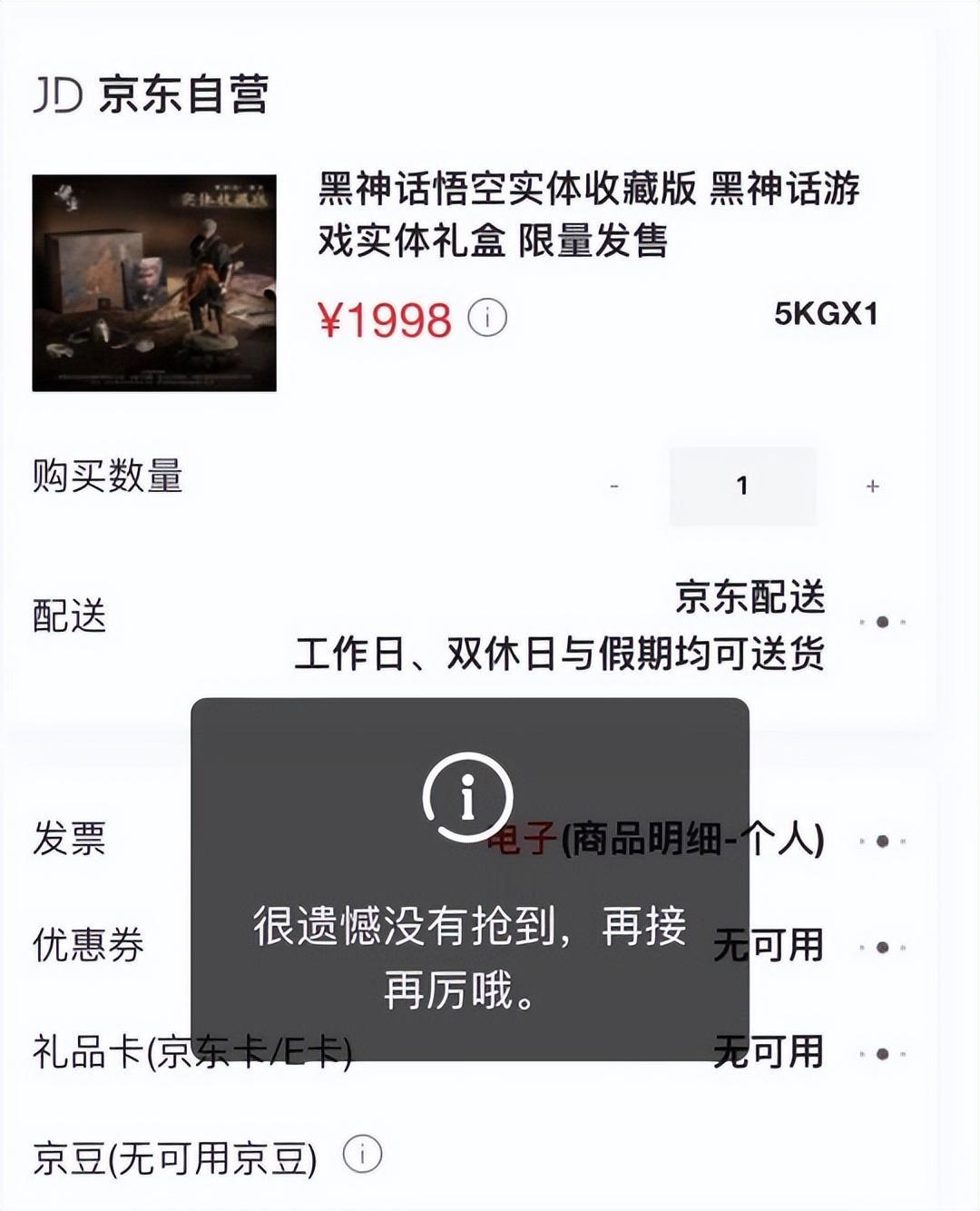
Task: Open 配送 delivery options
Action: click(x=882, y=623)
